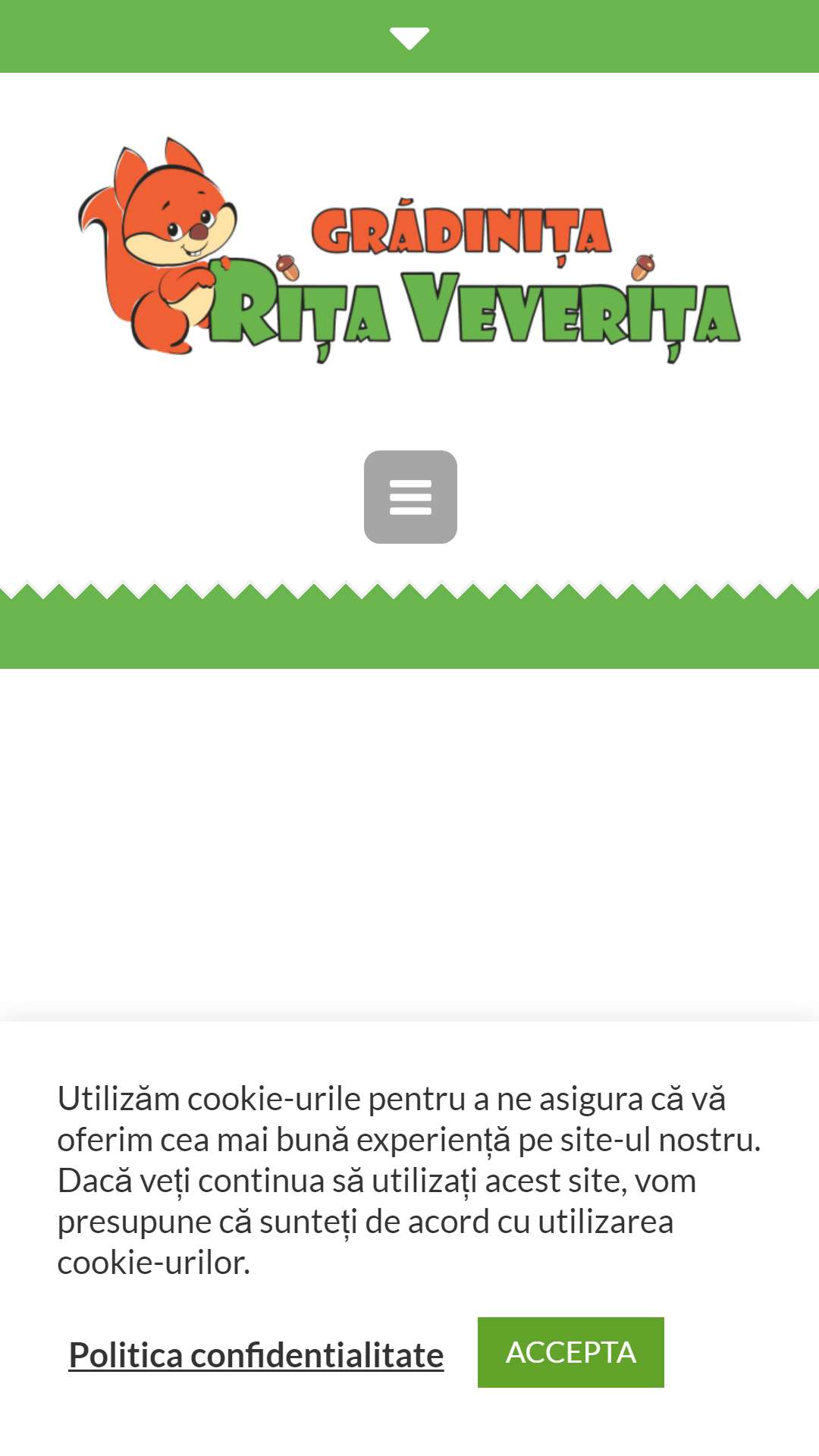The height and width of the screenshot is (1456, 819).
Task: Tap the Grădinița Rița Veverița site logo
Action: coord(409,250)
